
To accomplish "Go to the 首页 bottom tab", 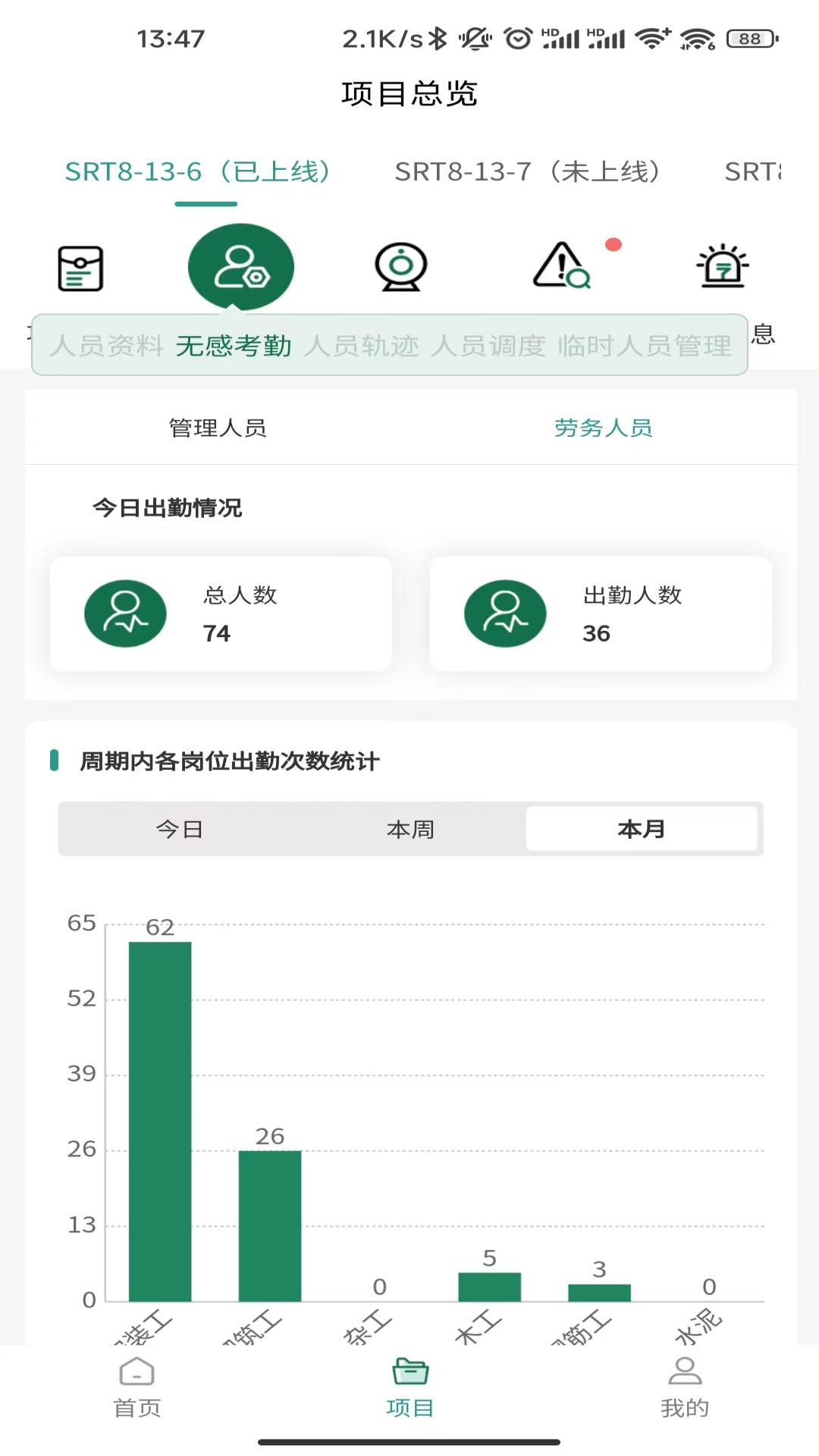I will point(137,1388).
